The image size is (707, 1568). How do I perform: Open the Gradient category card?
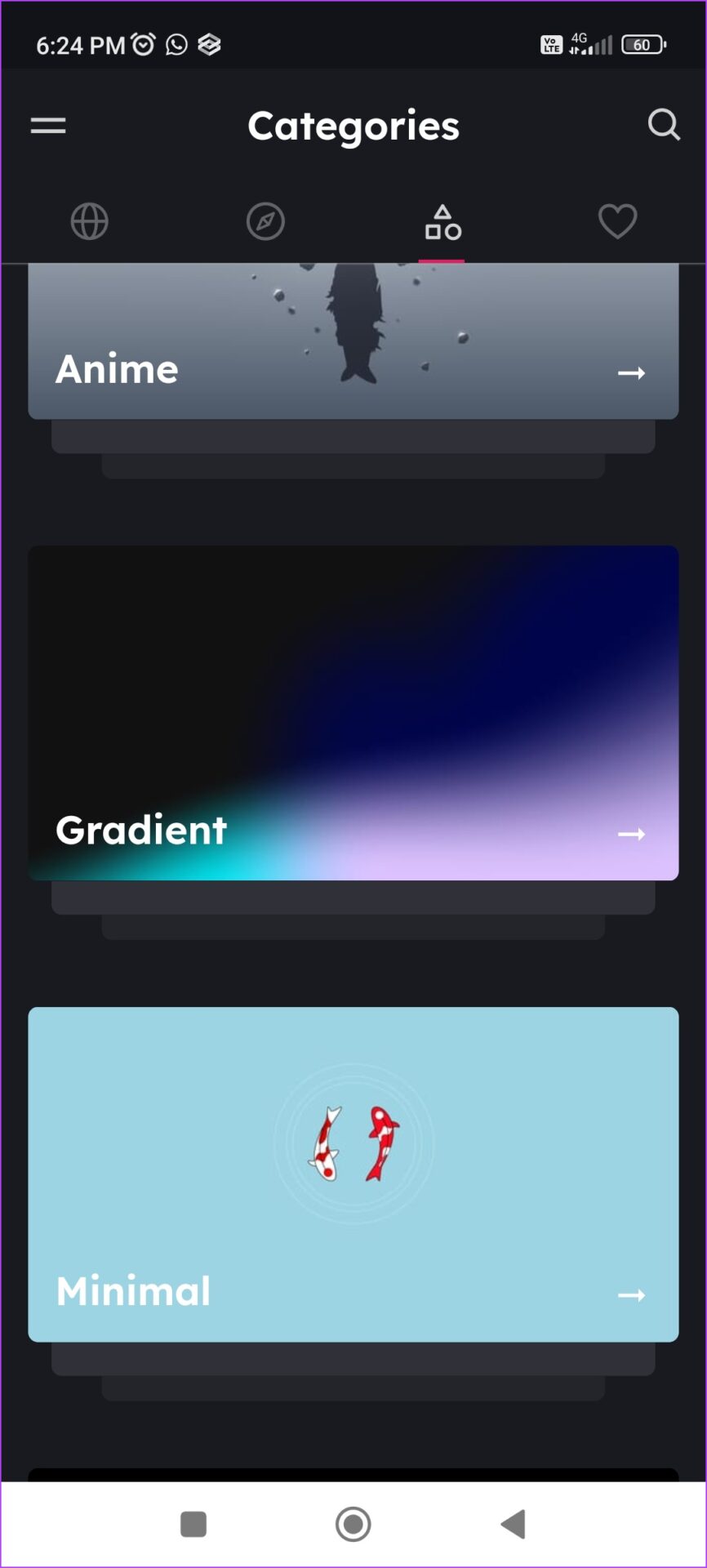[353, 712]
